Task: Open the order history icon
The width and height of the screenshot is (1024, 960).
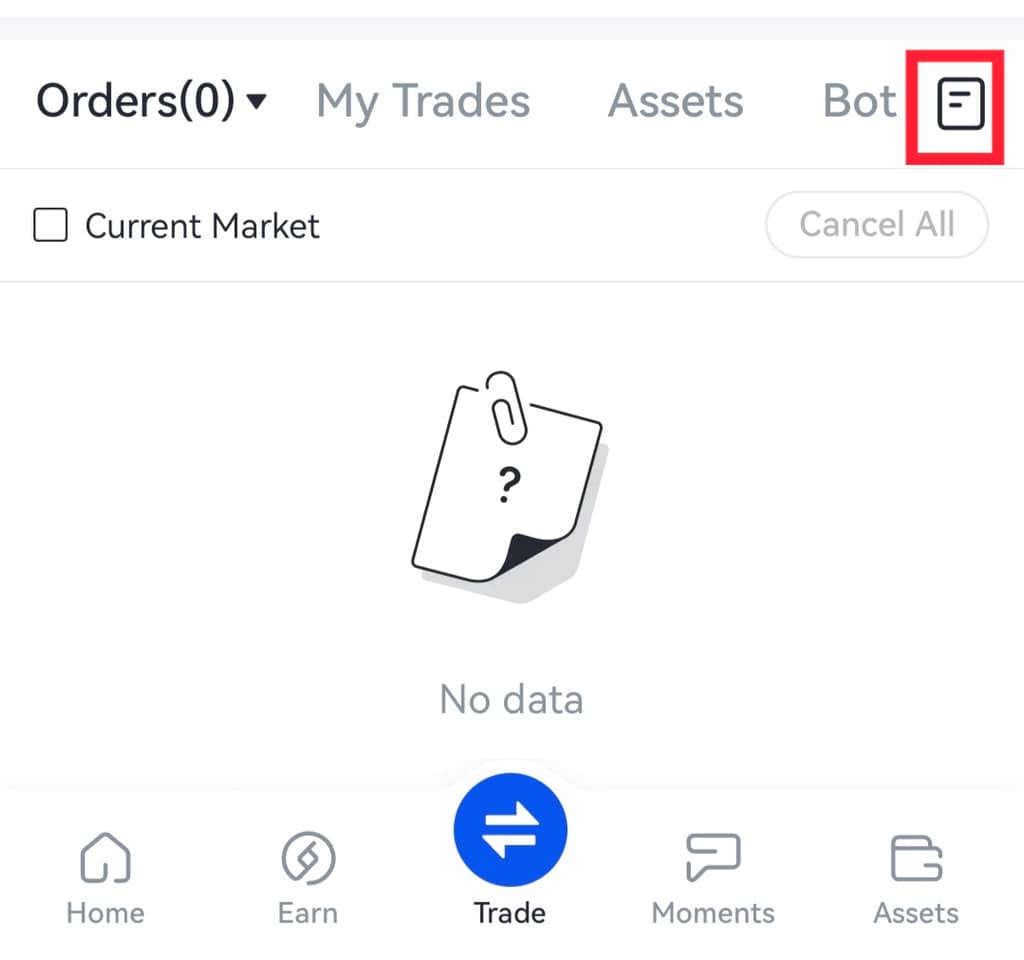Action: coord(960,104)
